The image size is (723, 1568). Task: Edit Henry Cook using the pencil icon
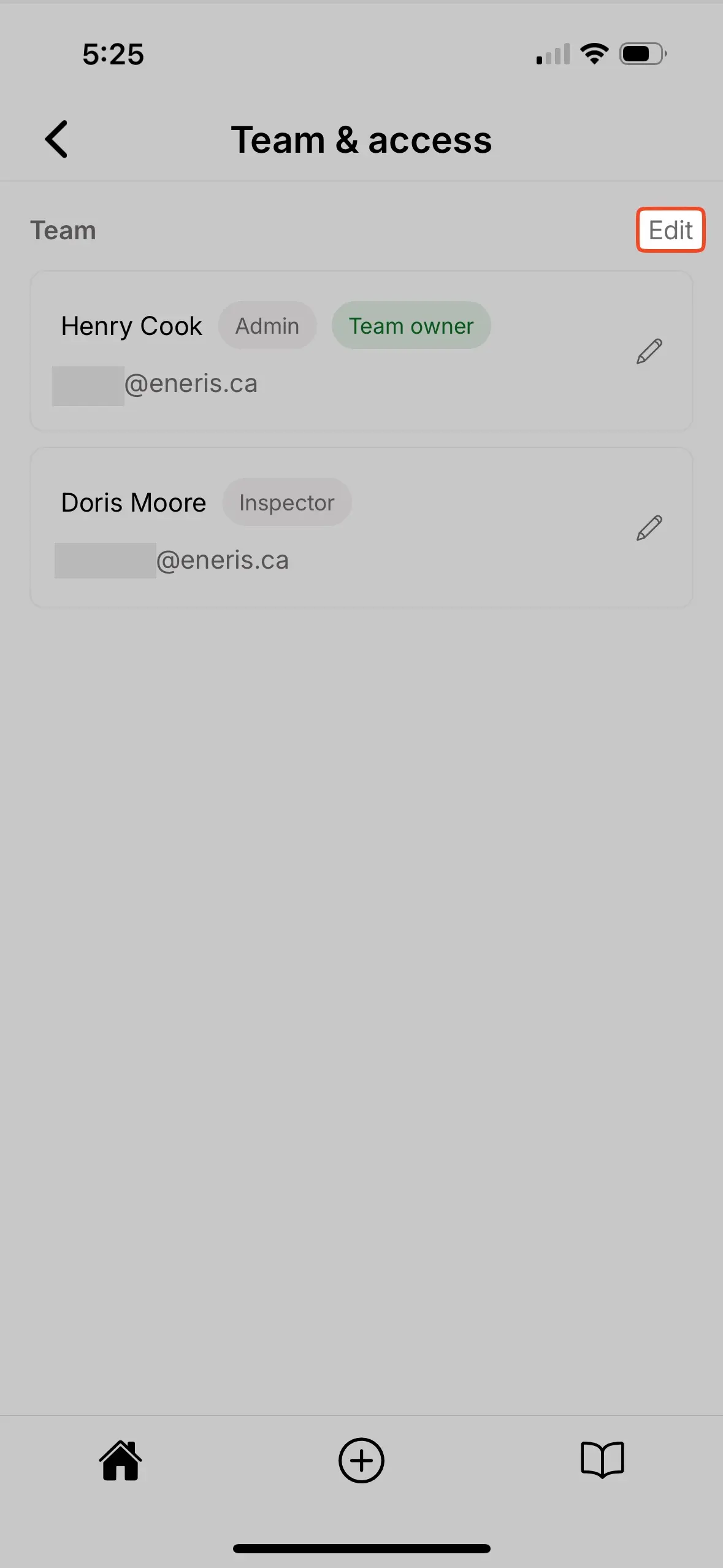click(x=648, y=350)
